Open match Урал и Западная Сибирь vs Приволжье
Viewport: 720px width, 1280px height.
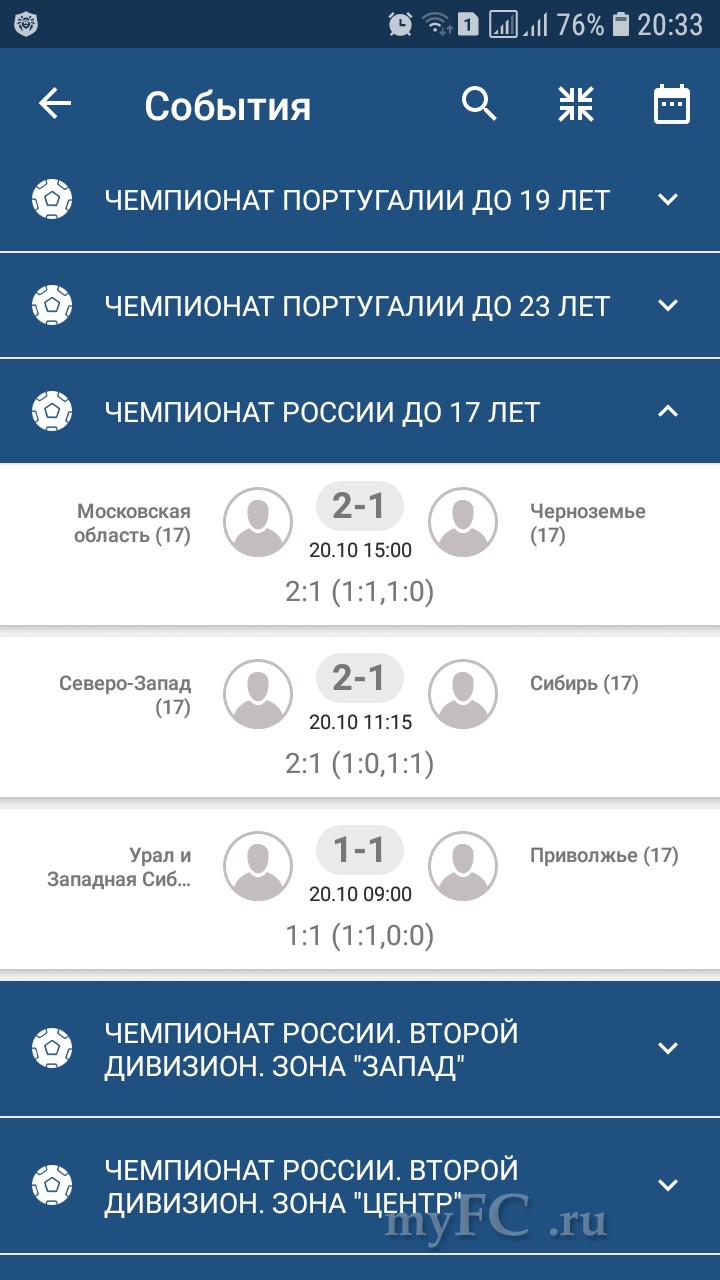tap(360, 889)
